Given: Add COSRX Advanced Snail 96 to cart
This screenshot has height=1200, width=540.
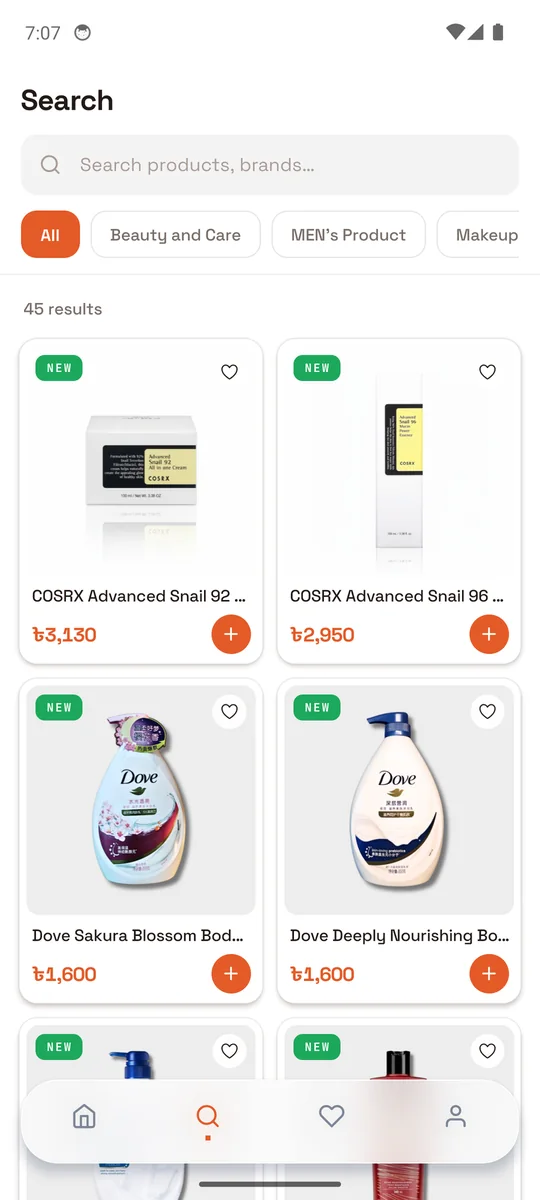Looking at the screenshot, I should (489, 634).
